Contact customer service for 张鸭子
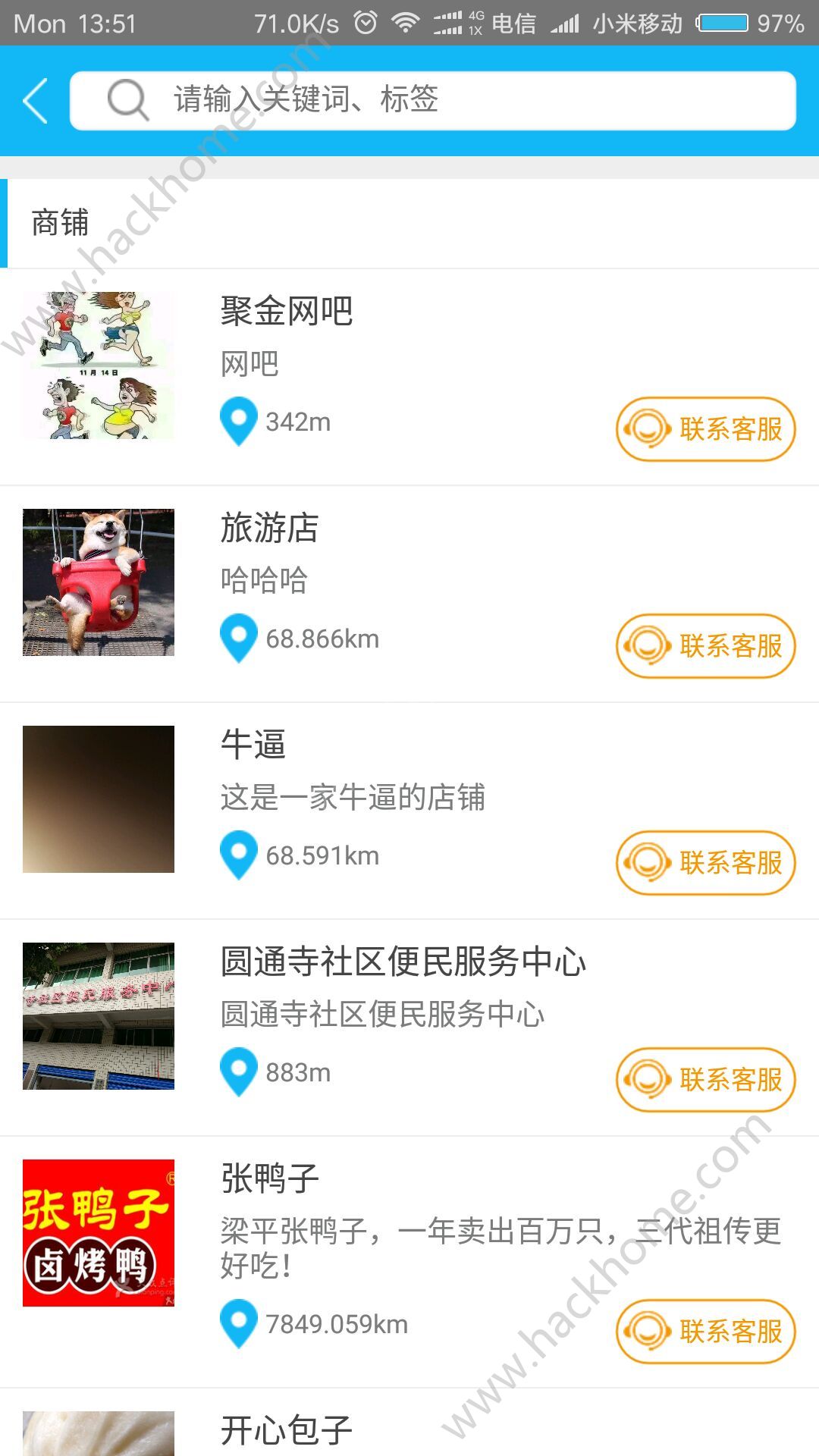Screen dimensions: 819x1456 pyautogui.click(x=705, y=1332)
